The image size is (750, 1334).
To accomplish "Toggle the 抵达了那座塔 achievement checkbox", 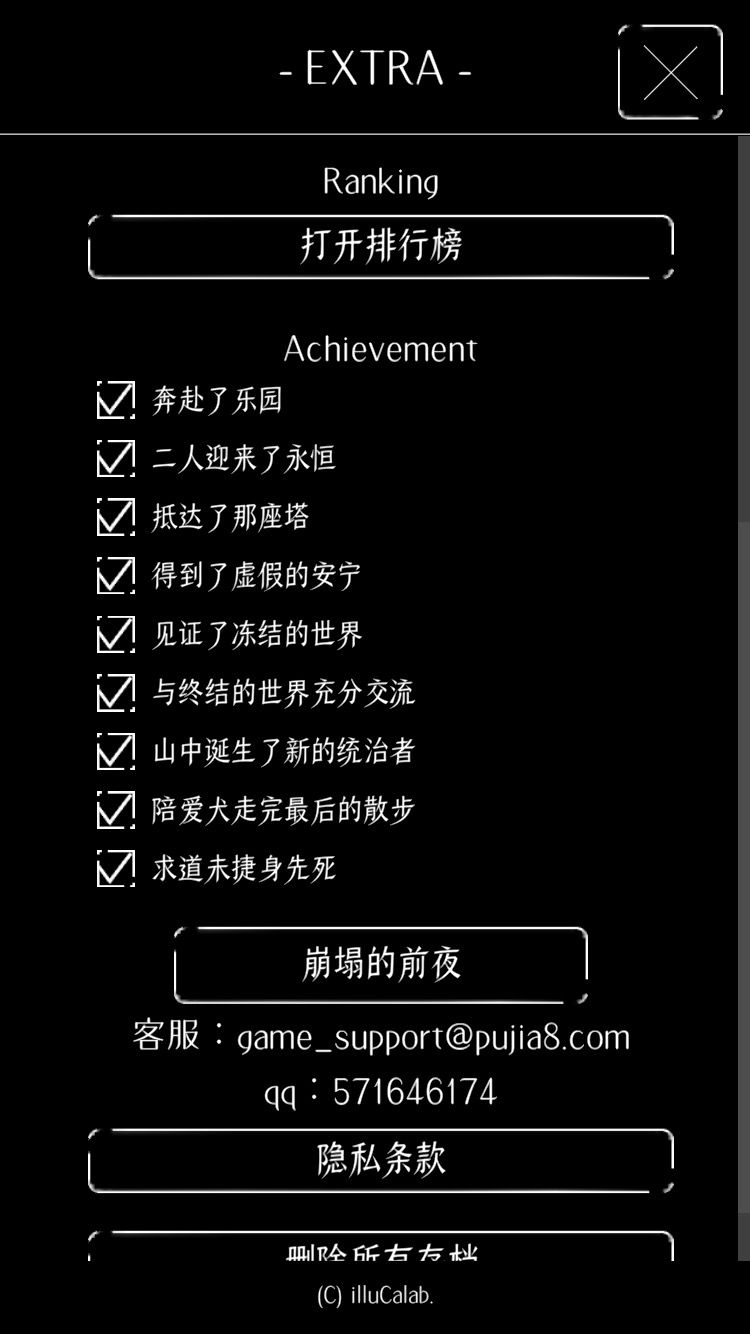I will [115, 518].
